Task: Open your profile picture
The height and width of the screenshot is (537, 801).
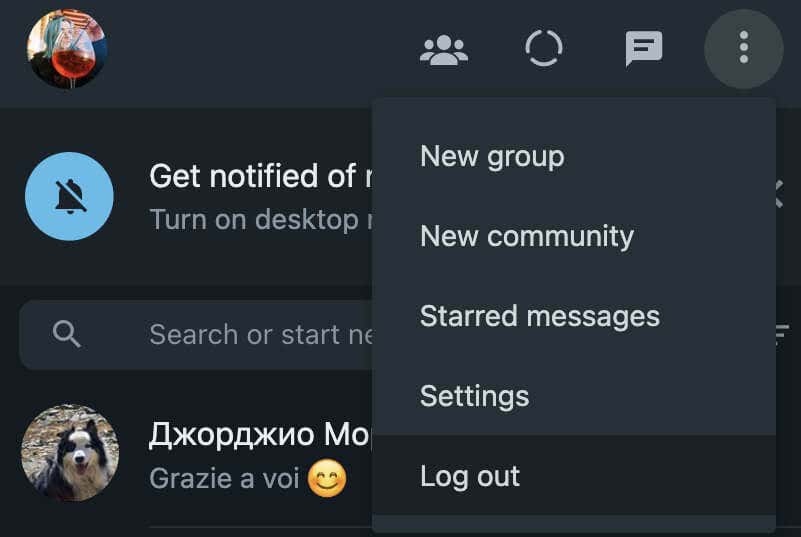Action: click(x=67, y=50)
